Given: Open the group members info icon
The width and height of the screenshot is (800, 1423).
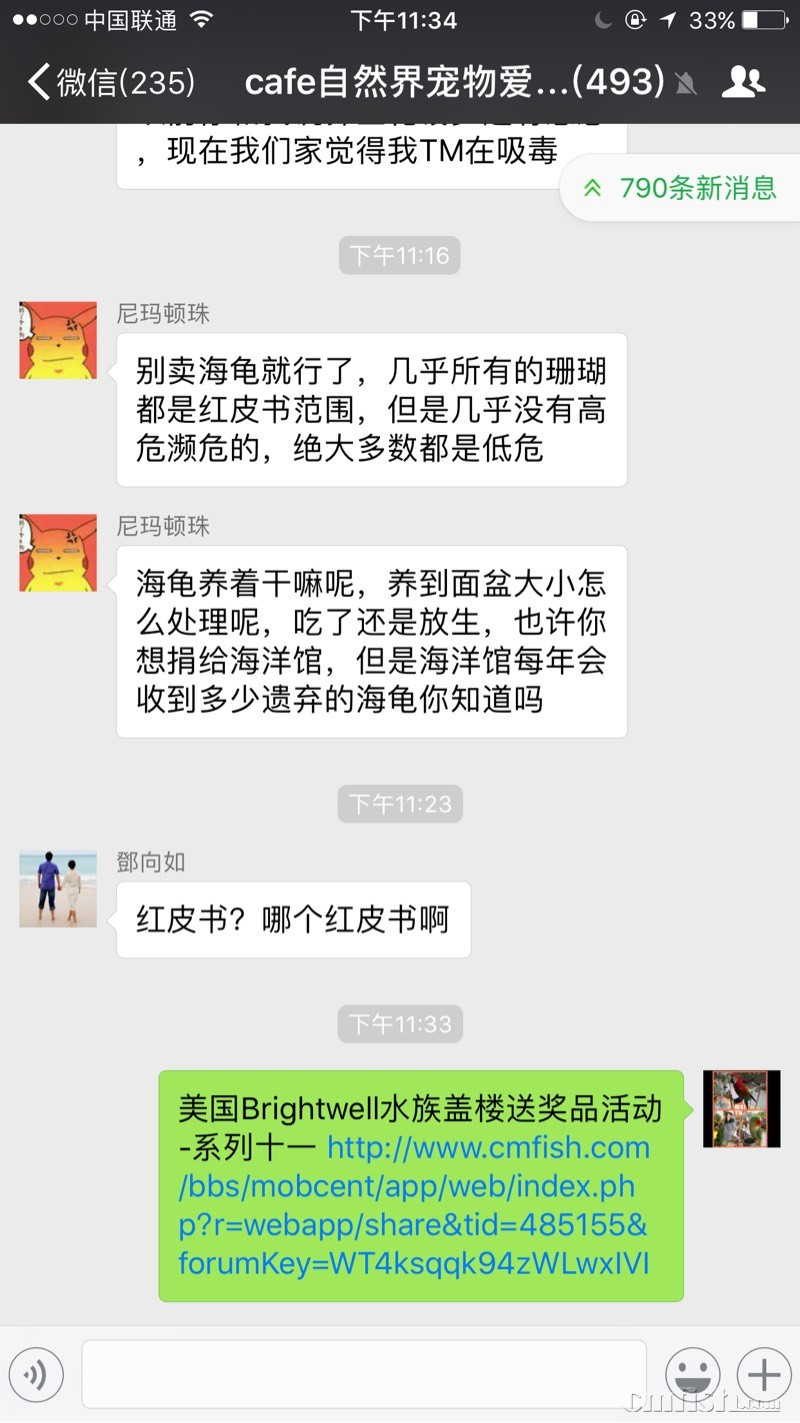Looking at the screenshot, I should [x=743, y=82].
